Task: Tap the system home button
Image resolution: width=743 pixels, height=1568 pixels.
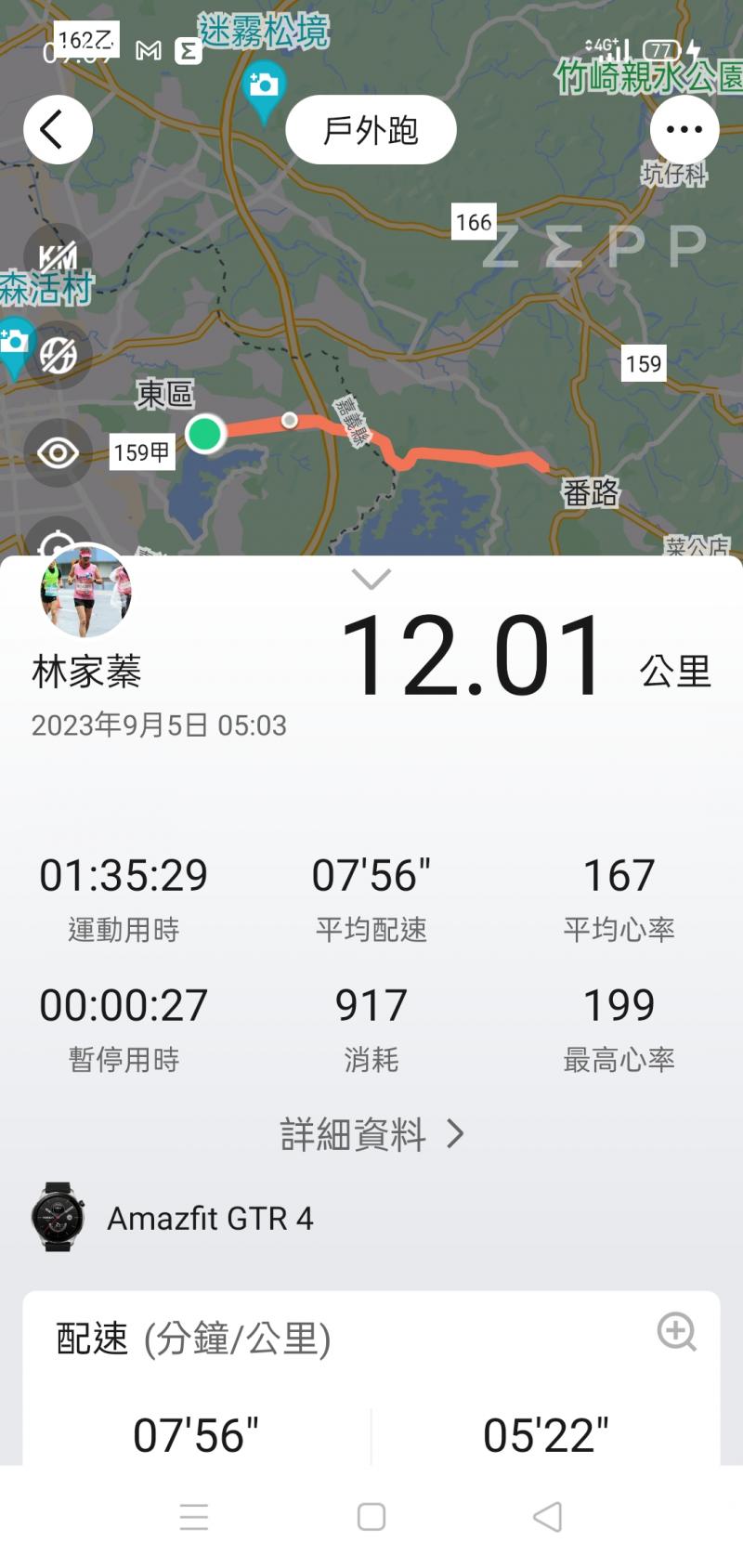Action: pos(371,1517)
